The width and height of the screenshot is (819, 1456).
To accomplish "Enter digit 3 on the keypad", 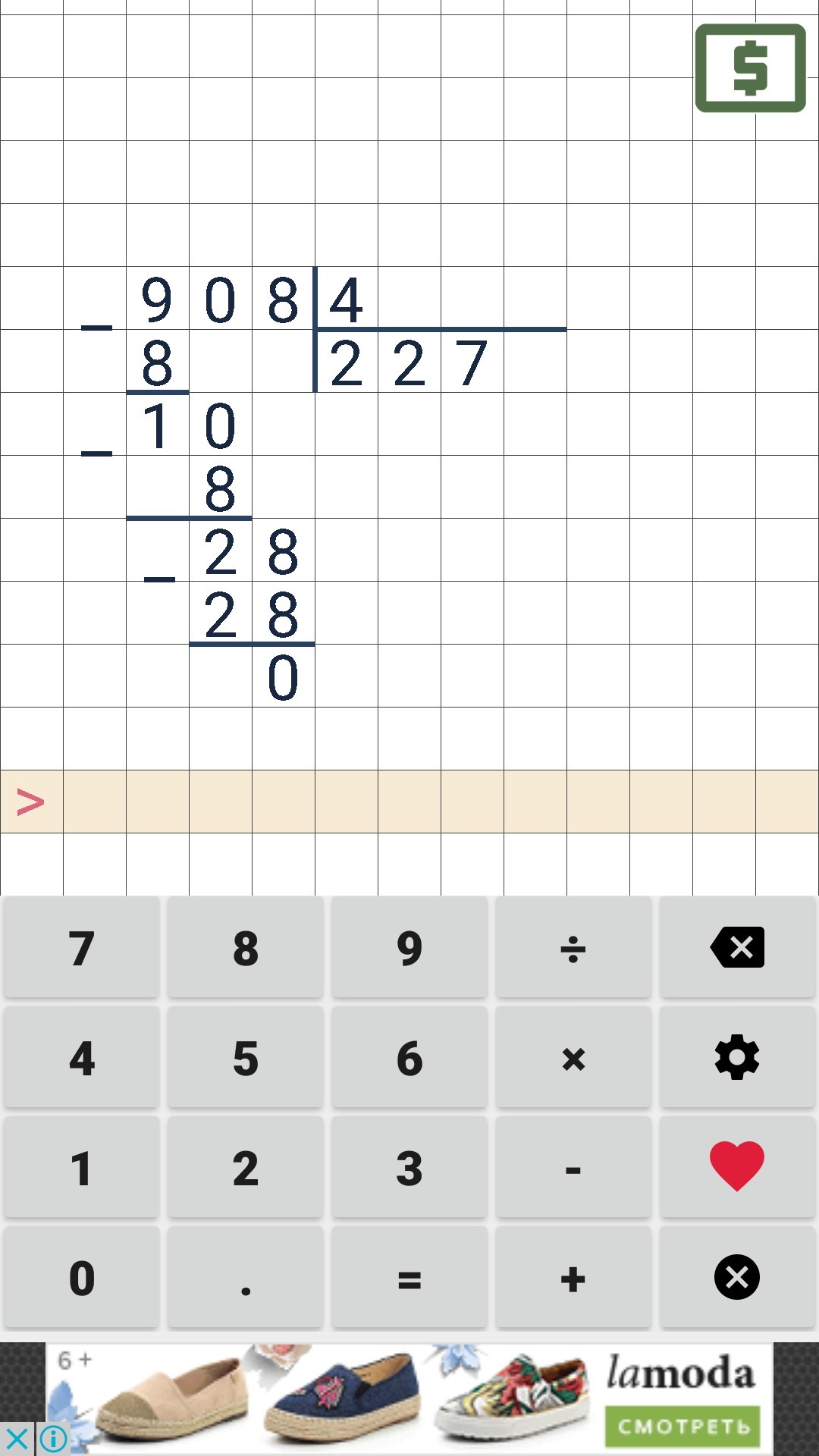I will (409, 1167).
